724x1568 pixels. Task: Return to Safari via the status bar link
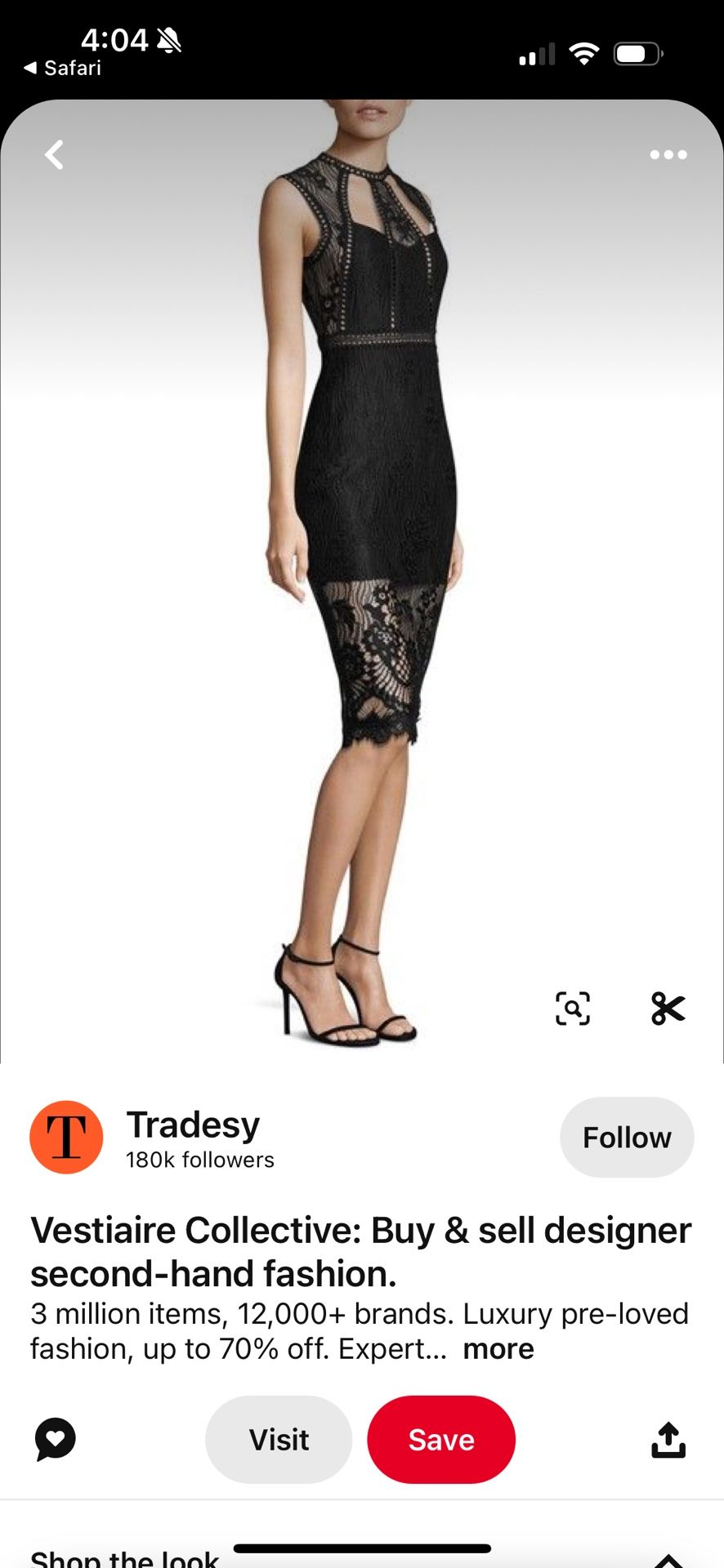point(63,68)
